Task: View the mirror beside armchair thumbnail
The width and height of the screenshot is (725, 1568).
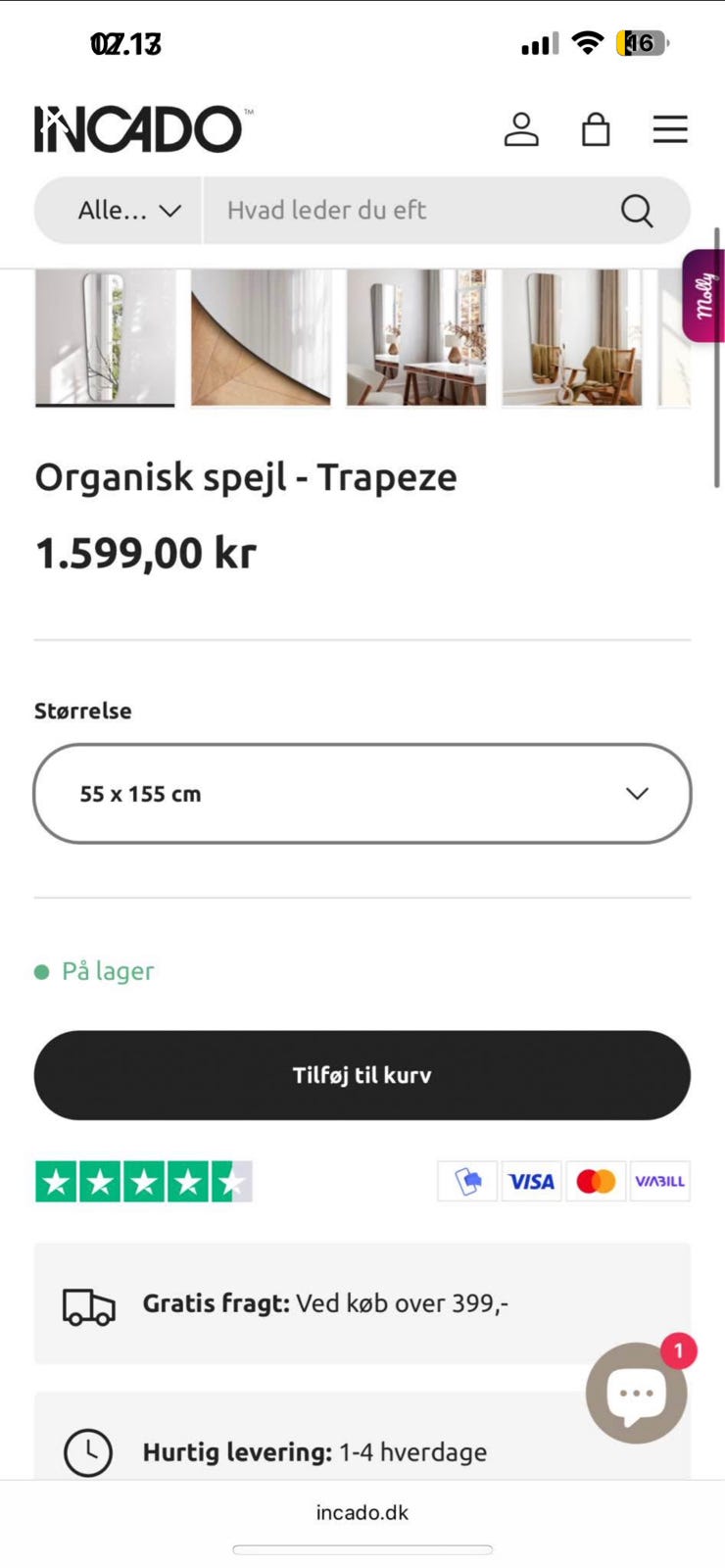Action: (572, 337)
